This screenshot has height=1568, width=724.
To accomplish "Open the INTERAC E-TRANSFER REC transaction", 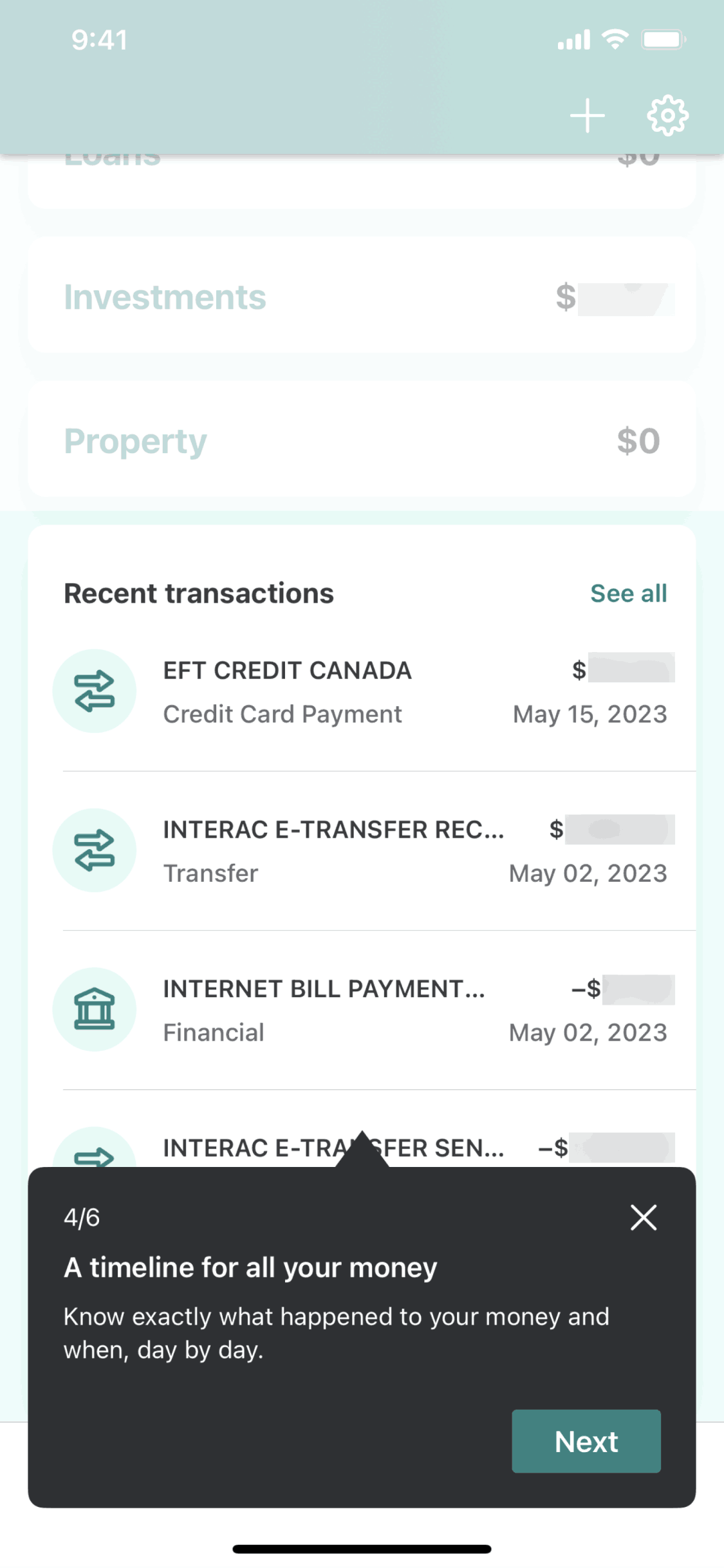I will (362, 851).
